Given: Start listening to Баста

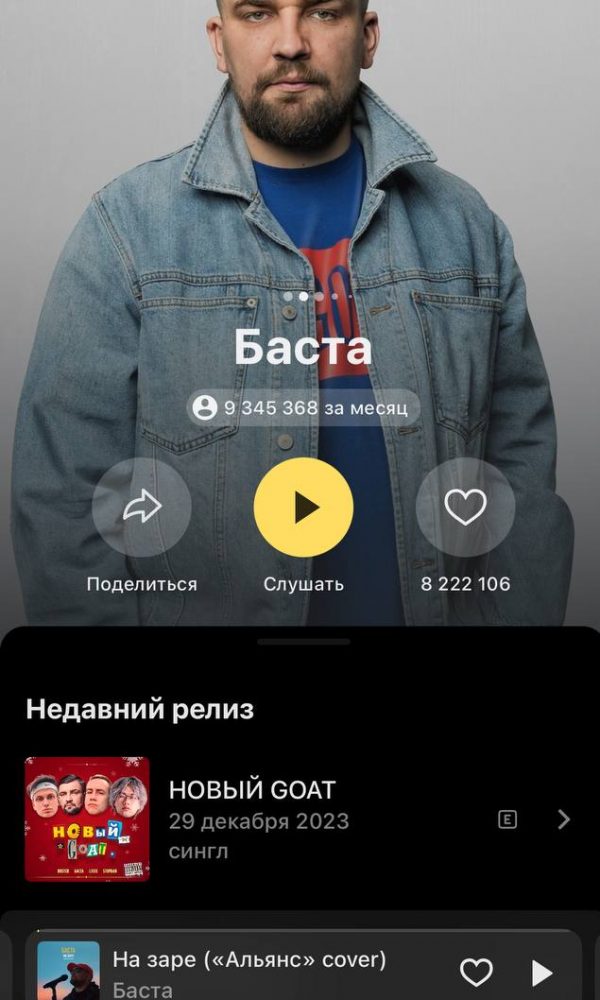Looking at the screenshot, I should [303, 508].
